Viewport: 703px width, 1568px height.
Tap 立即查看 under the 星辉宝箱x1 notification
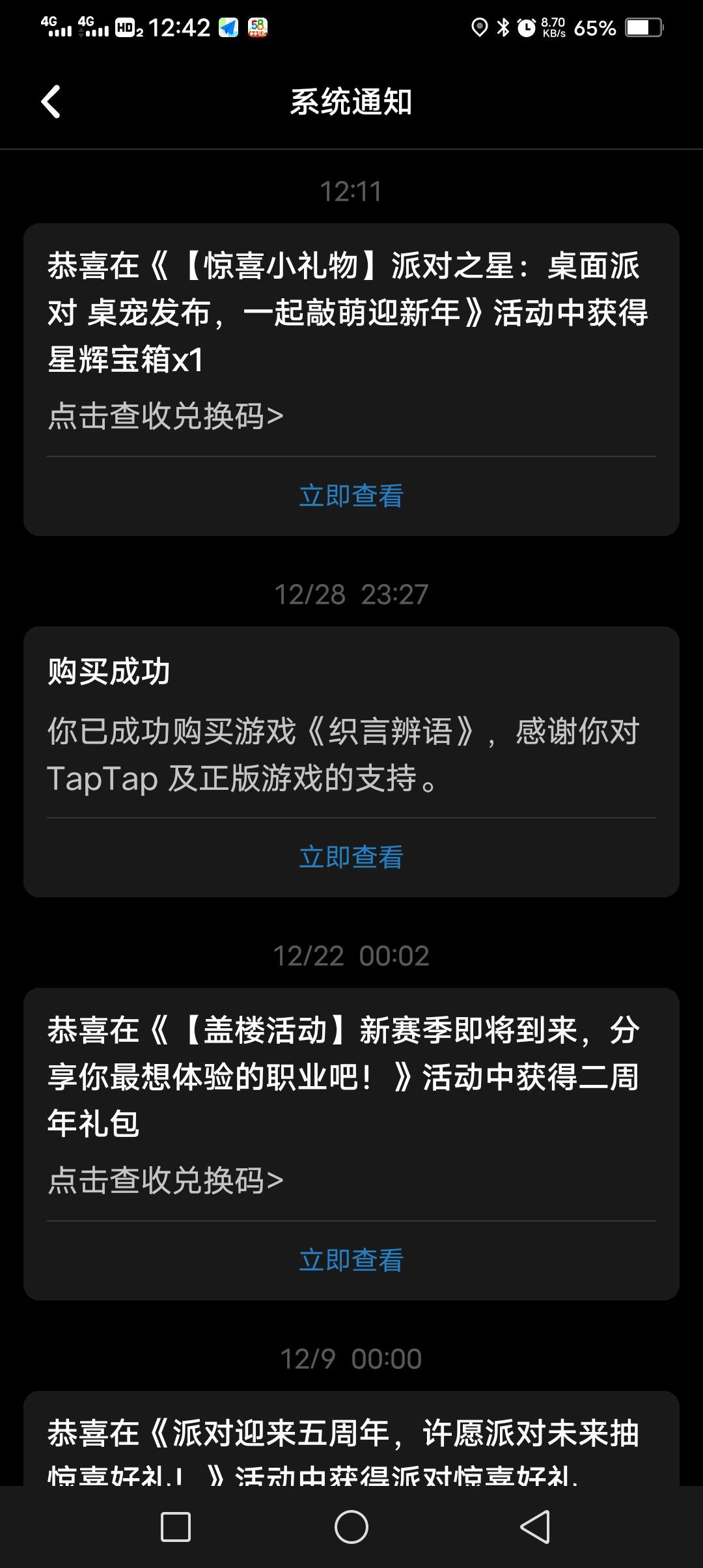(x=351, y=496)
